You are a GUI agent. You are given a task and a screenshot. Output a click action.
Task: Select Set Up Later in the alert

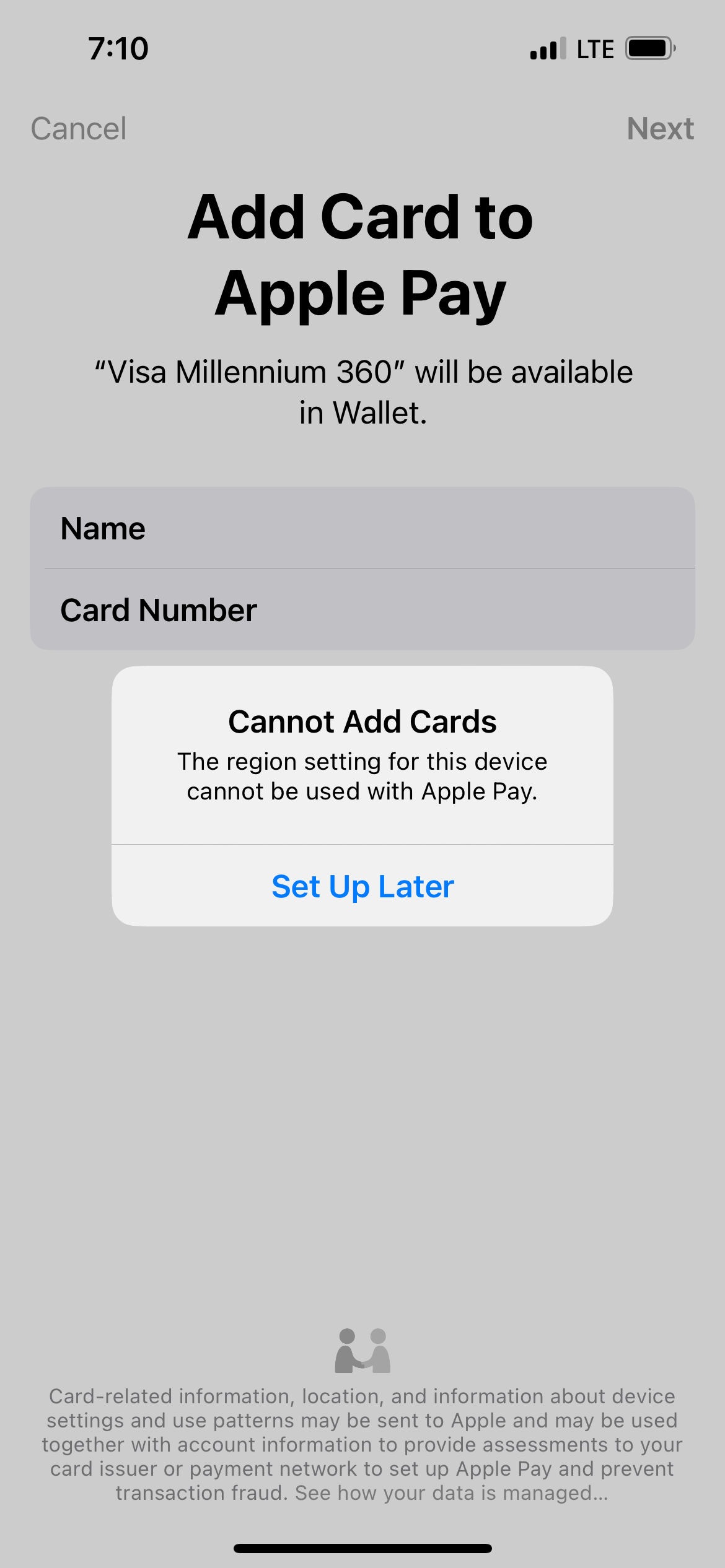pyautogui.click(x=362, y=887)
